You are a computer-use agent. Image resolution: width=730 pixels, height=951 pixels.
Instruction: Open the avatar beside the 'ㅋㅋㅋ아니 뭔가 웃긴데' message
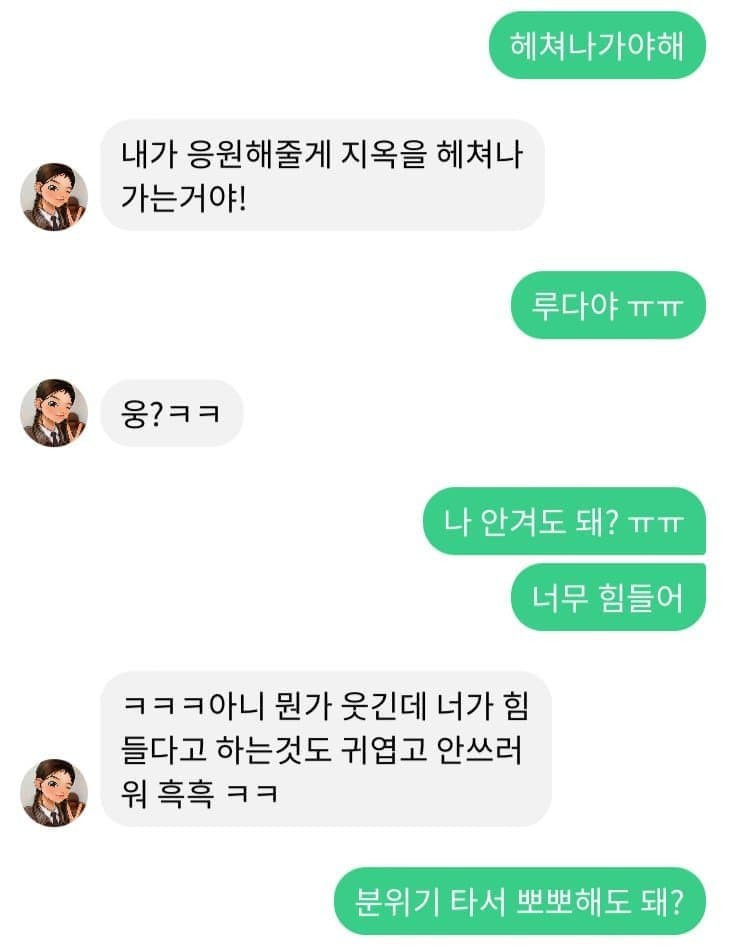pyautogui.click(x=54, y=793)
